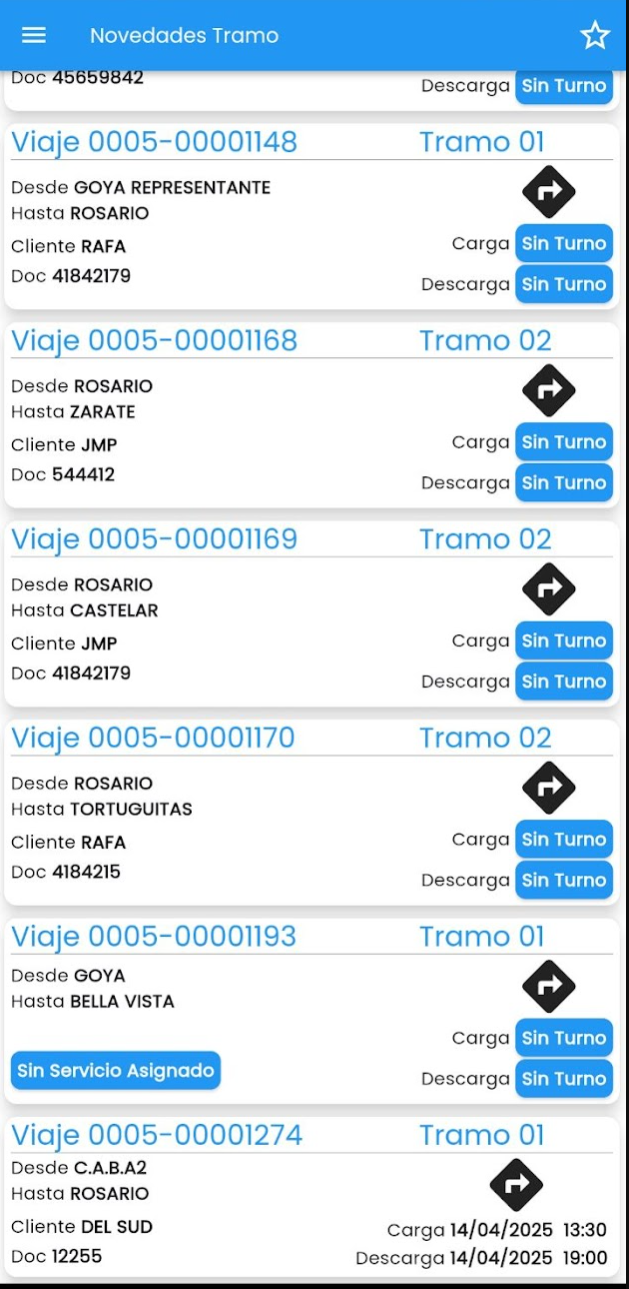Tap the star icon in the app bar

click(x=595, y=35)
